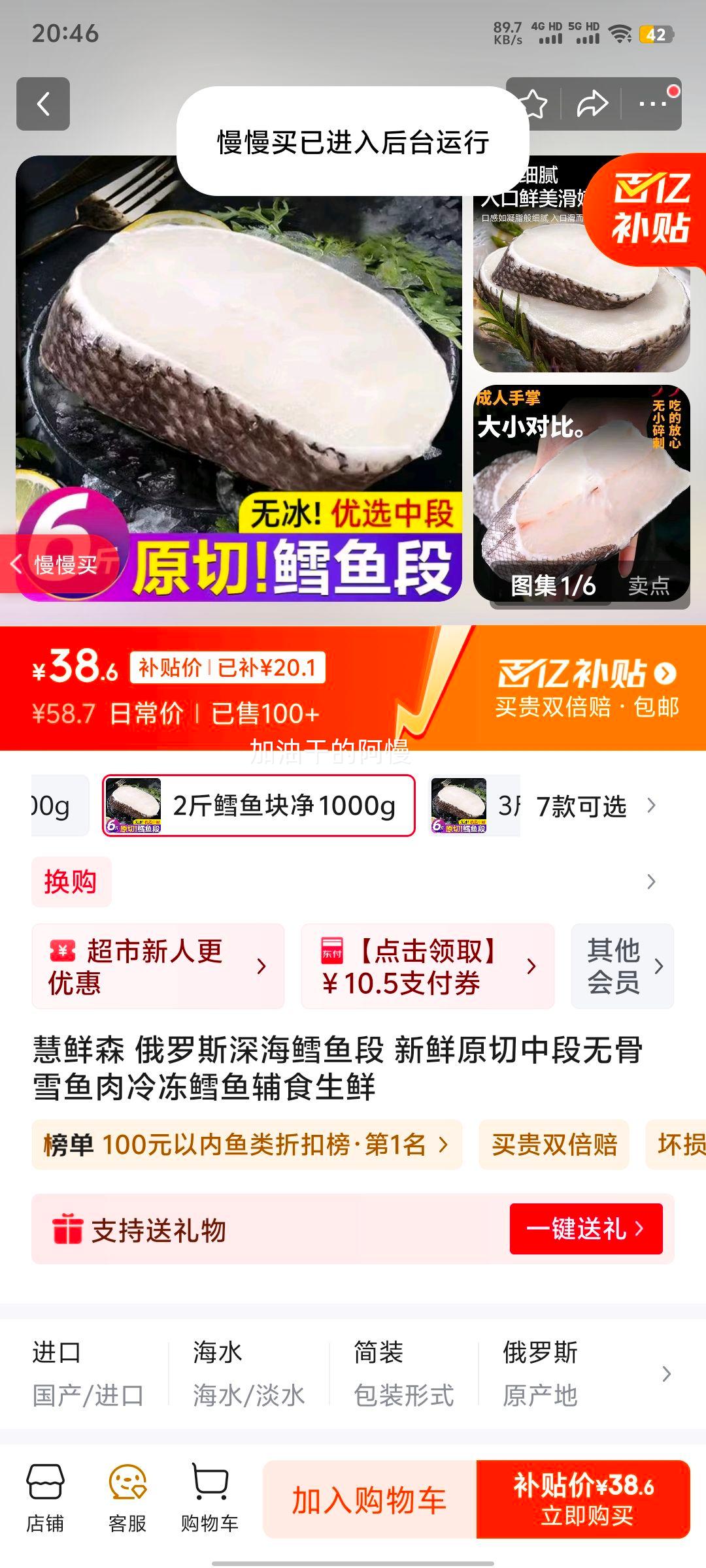706x1568 pixels.
Task: Contact 客服 customer service
Action: point(127,1499)
